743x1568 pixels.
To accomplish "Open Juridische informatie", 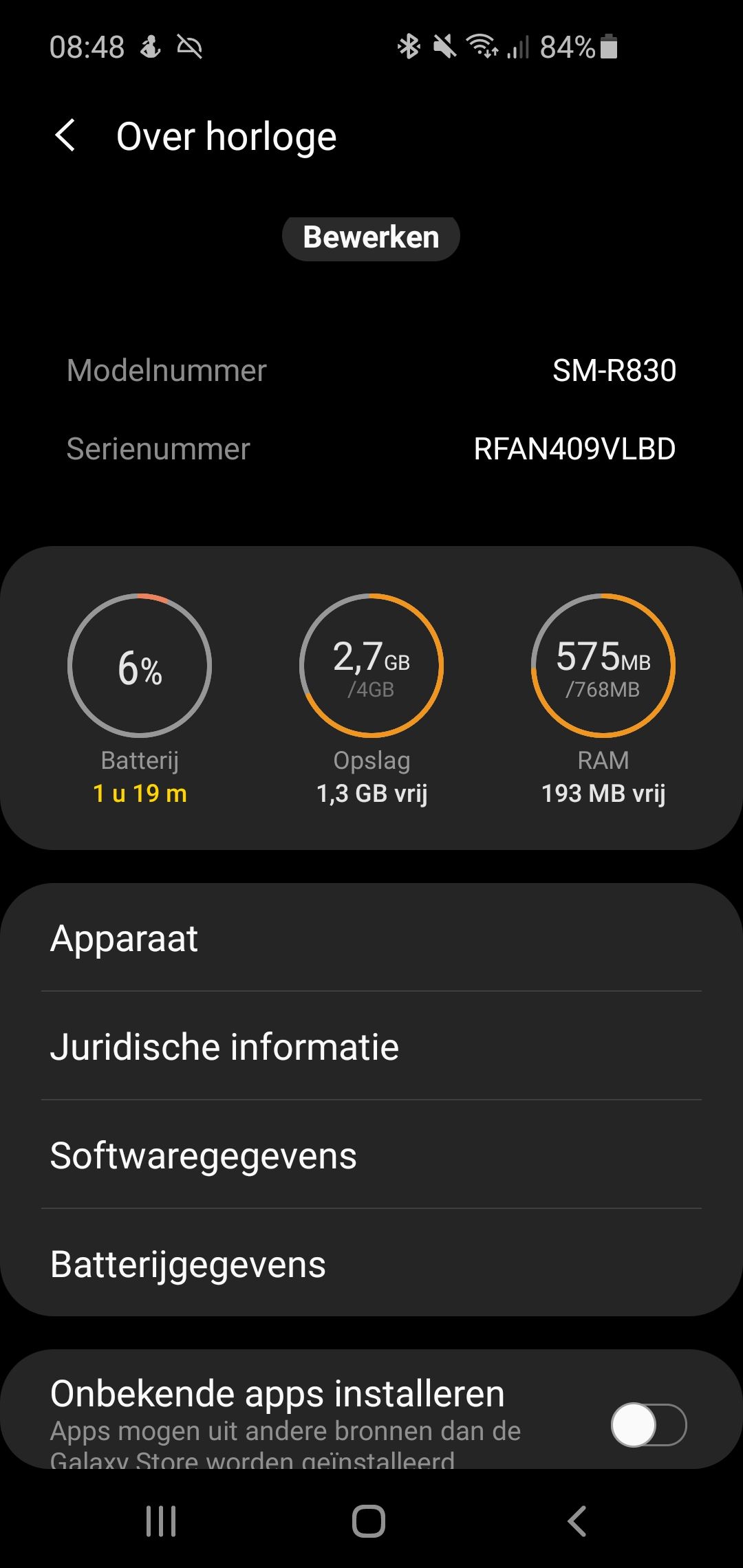I will coord(371,1047).
